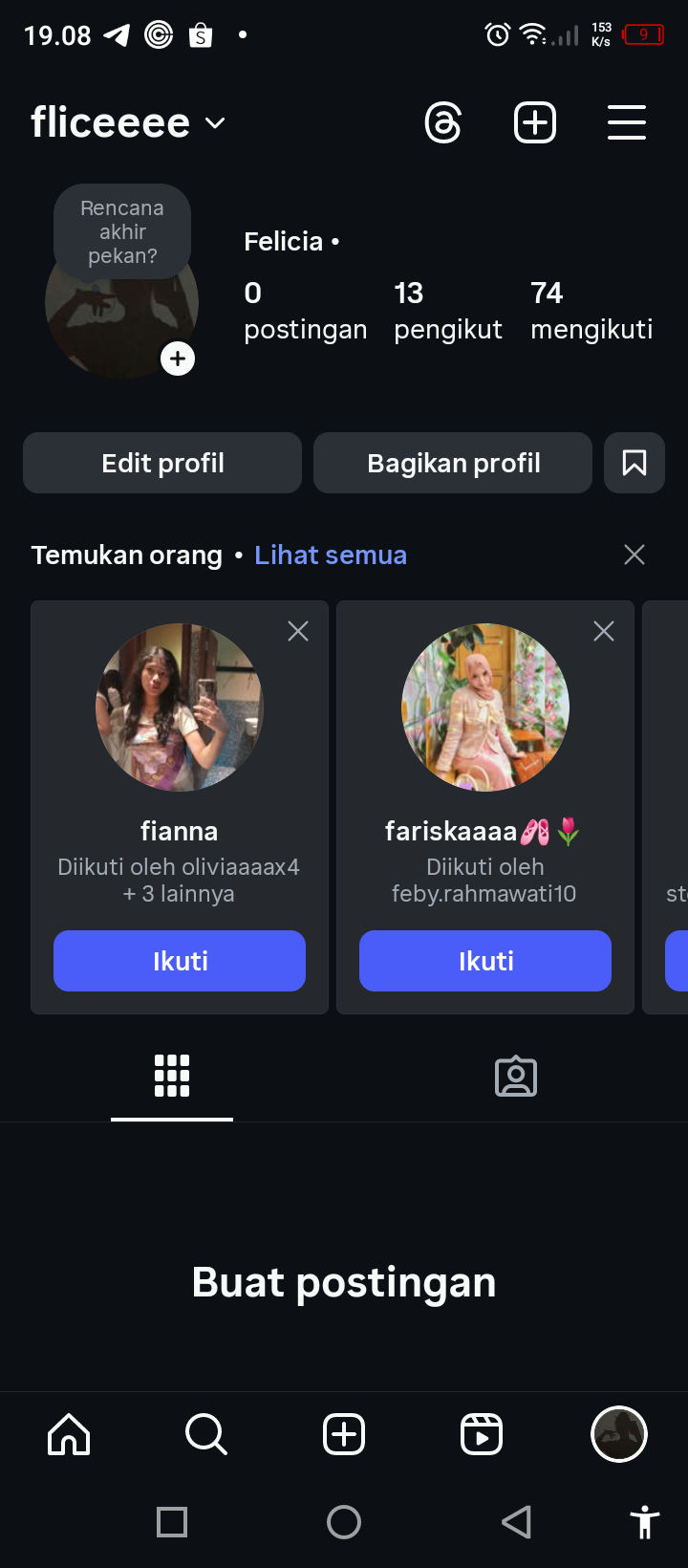Image resolution: width=688 pixels, height=1568 pixels.
Task: Switch to the tagged posts tab
Action: [x=516, y=1077]
